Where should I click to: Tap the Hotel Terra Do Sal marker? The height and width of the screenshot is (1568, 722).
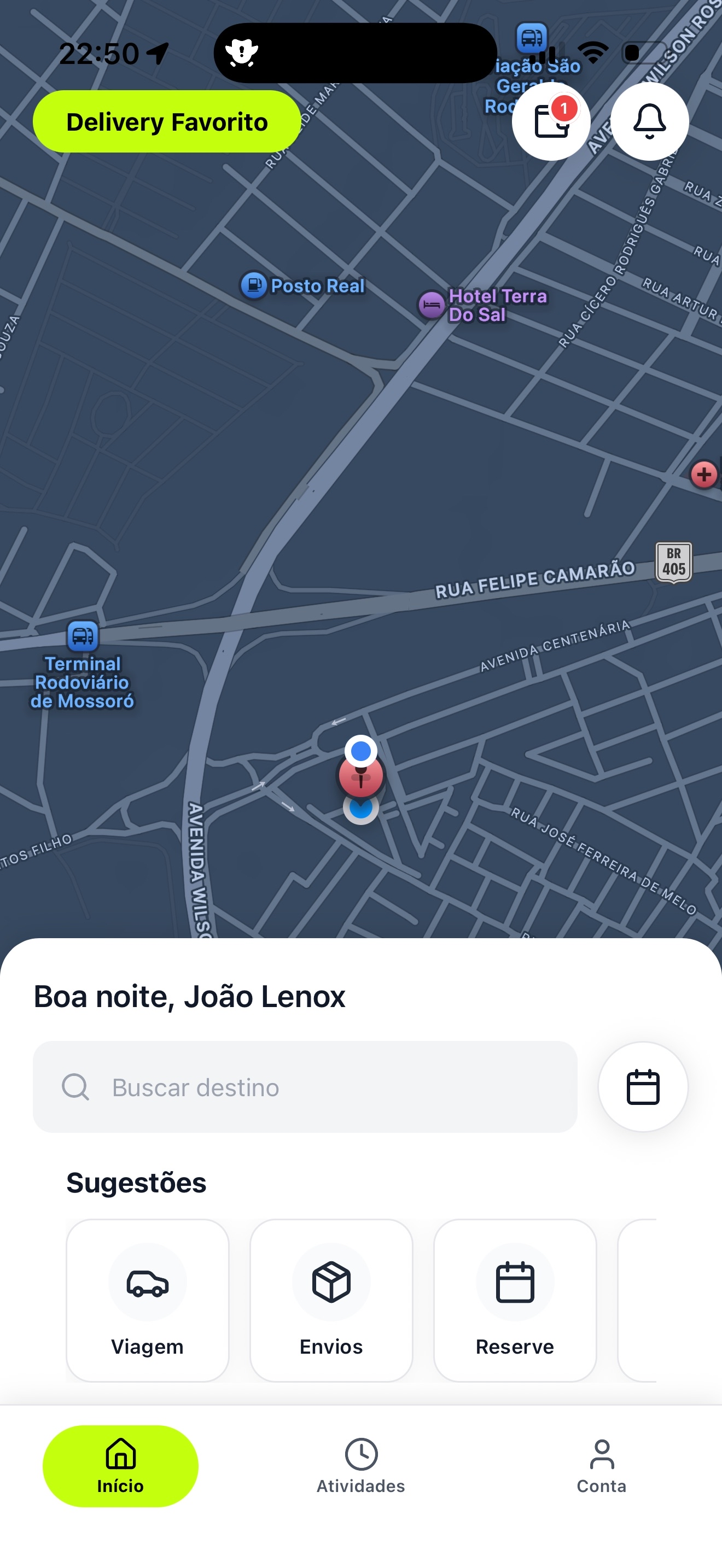tap(432, 306)
